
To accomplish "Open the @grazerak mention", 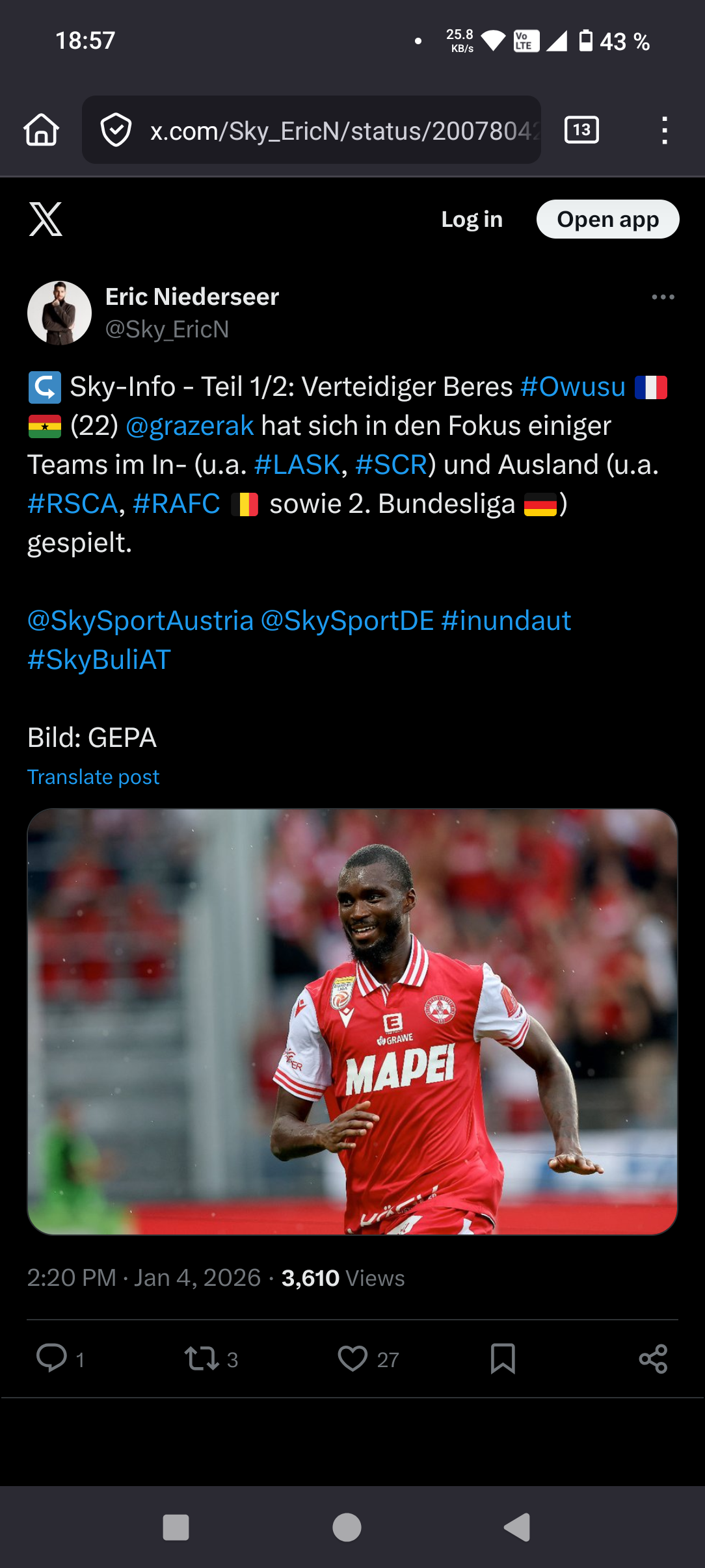I will pyautogui.click(x=189, y=426).
